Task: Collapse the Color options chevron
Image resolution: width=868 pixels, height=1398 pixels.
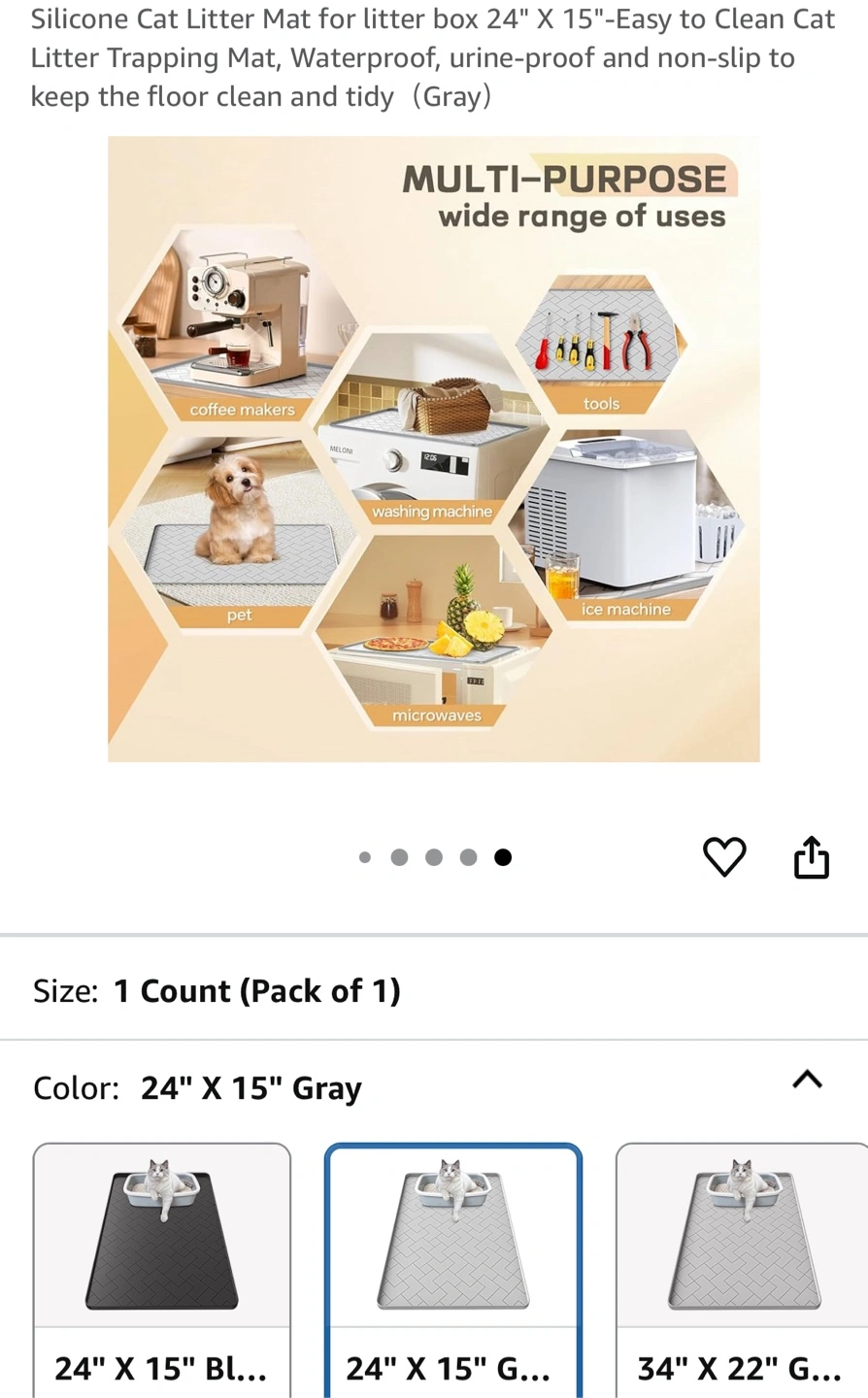Action: [x=807, y=1080]
